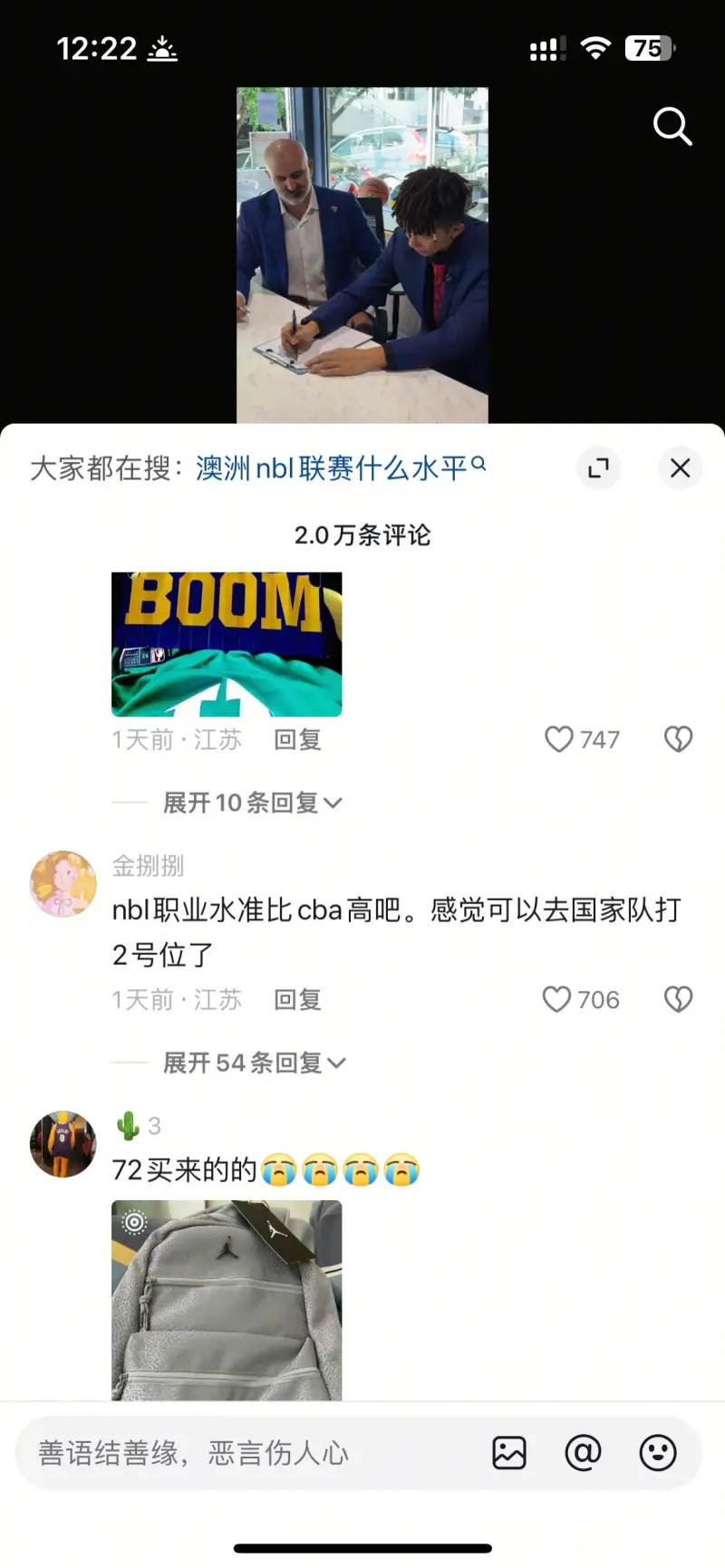Viewport: 725px width, 1568px height.
Task: Reply to 金捌捌's comment
Action: pos(297,1000)
